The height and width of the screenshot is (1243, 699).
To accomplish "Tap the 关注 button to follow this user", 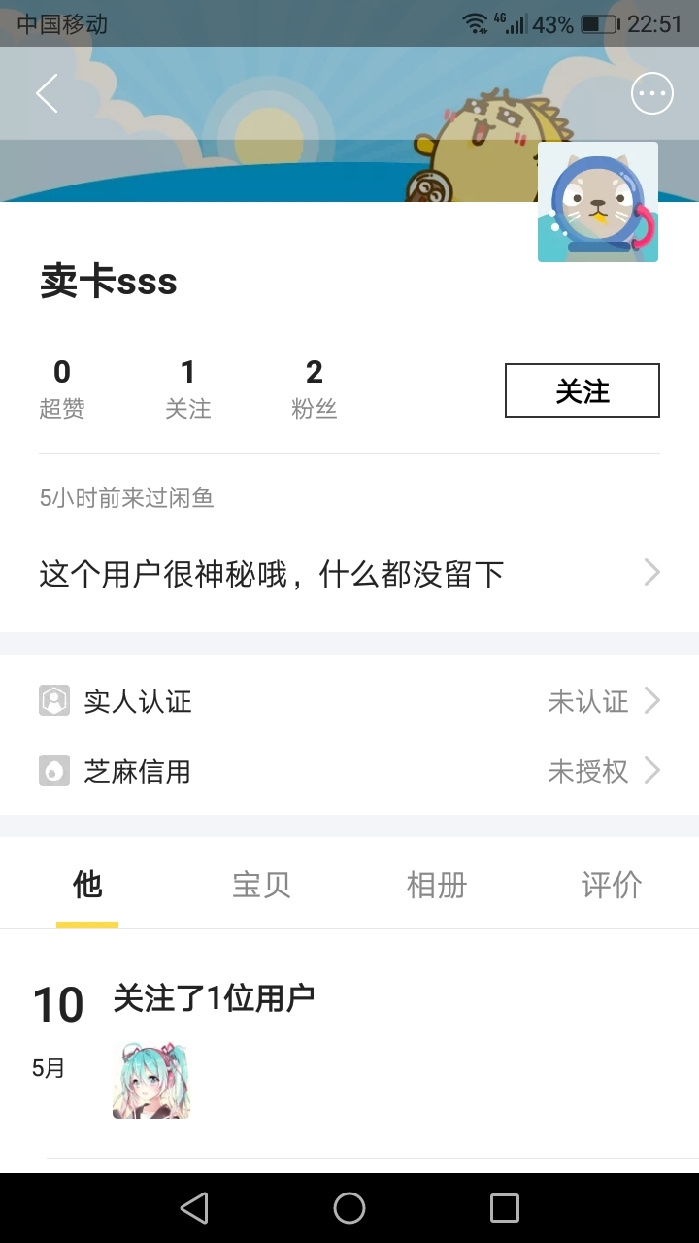I will 582,390.
